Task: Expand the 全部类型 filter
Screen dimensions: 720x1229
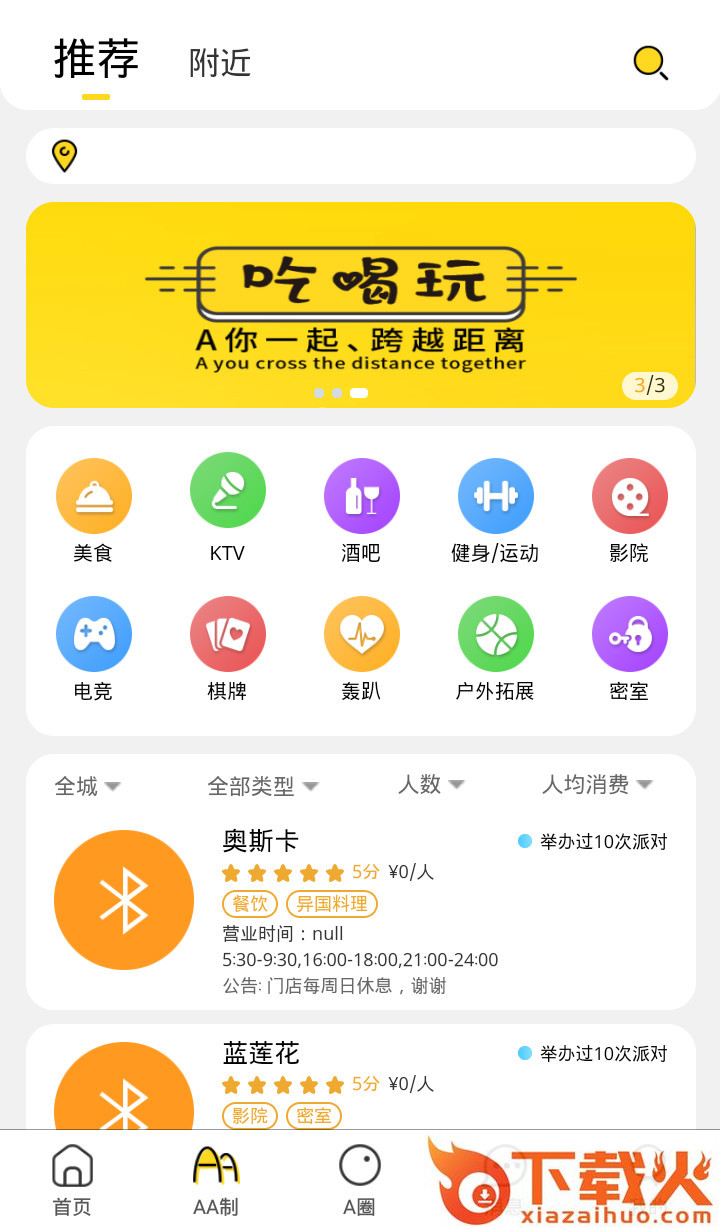Action: [262, 786]
